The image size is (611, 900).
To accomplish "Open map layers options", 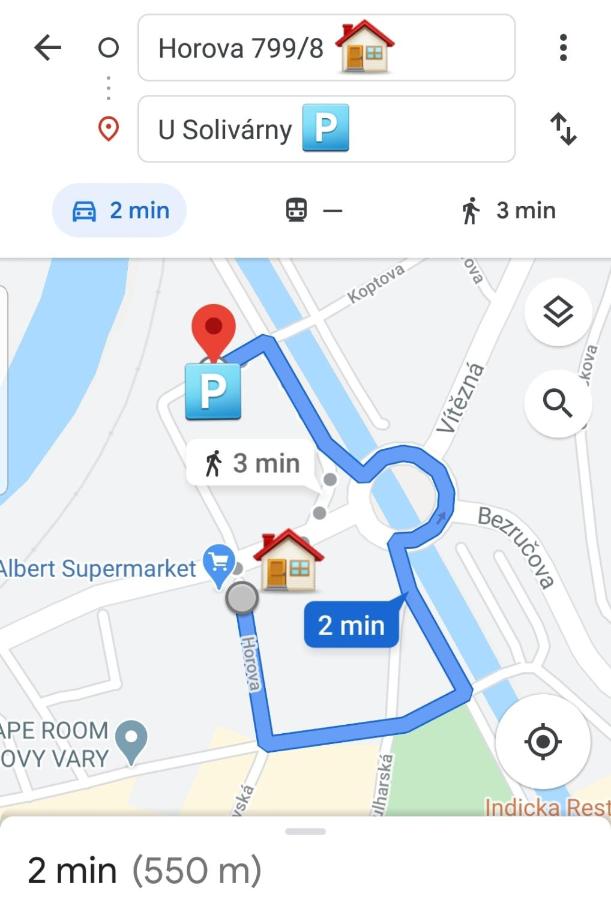I will [x=558, y=313].
